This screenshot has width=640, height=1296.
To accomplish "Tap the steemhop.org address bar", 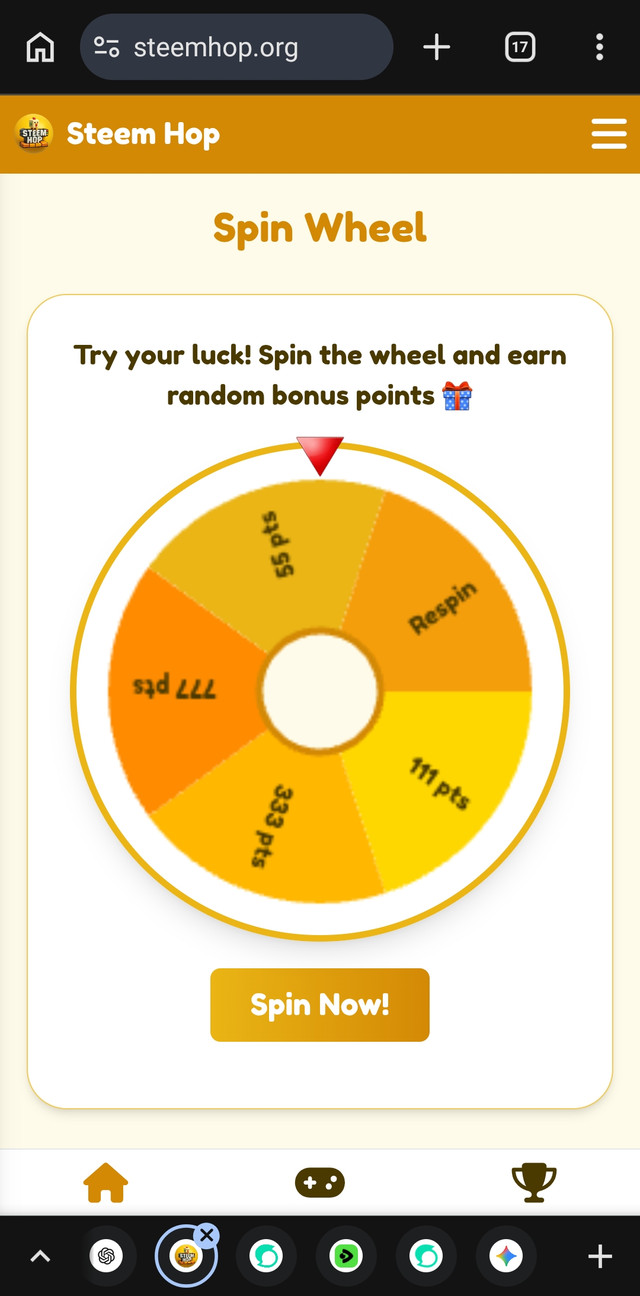I will click(x=236, y=47).
